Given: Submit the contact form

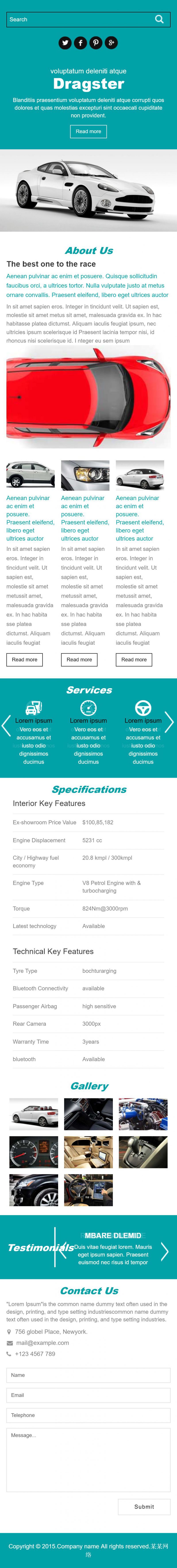Looking at the screenshot, I should [x=144, y=1507].
